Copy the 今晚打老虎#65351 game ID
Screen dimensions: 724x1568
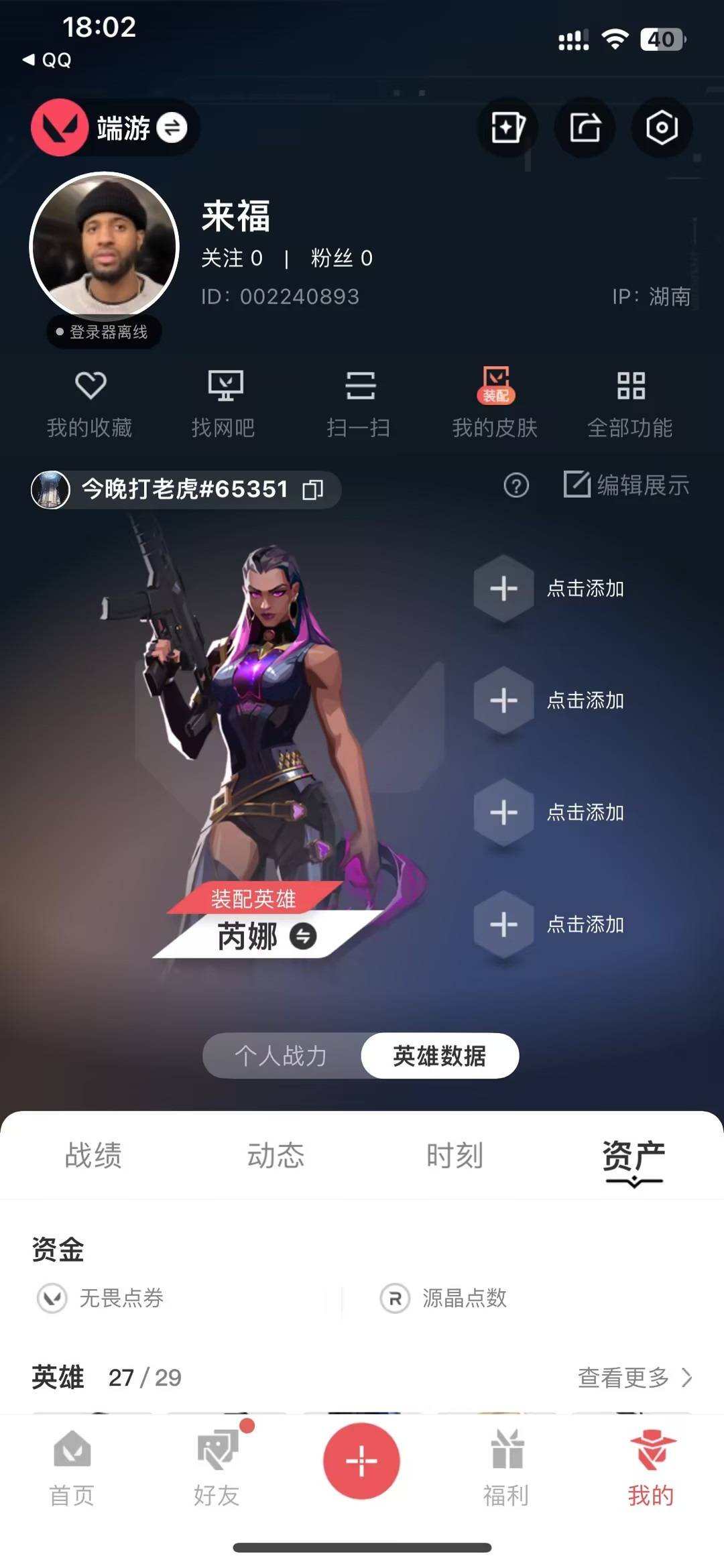[x=312, y=489]
